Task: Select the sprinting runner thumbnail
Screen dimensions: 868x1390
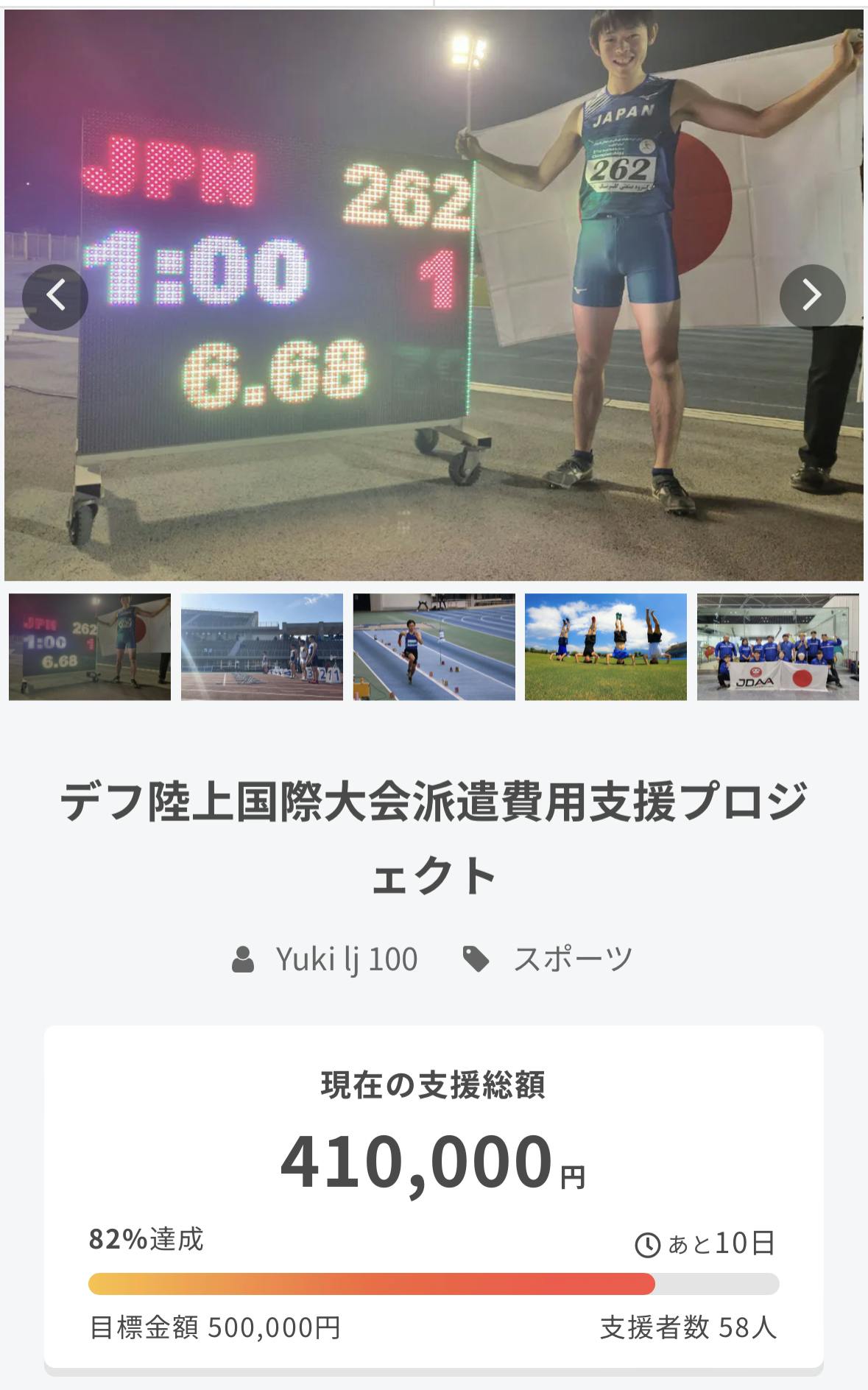Action: click(x=434, y=646)
